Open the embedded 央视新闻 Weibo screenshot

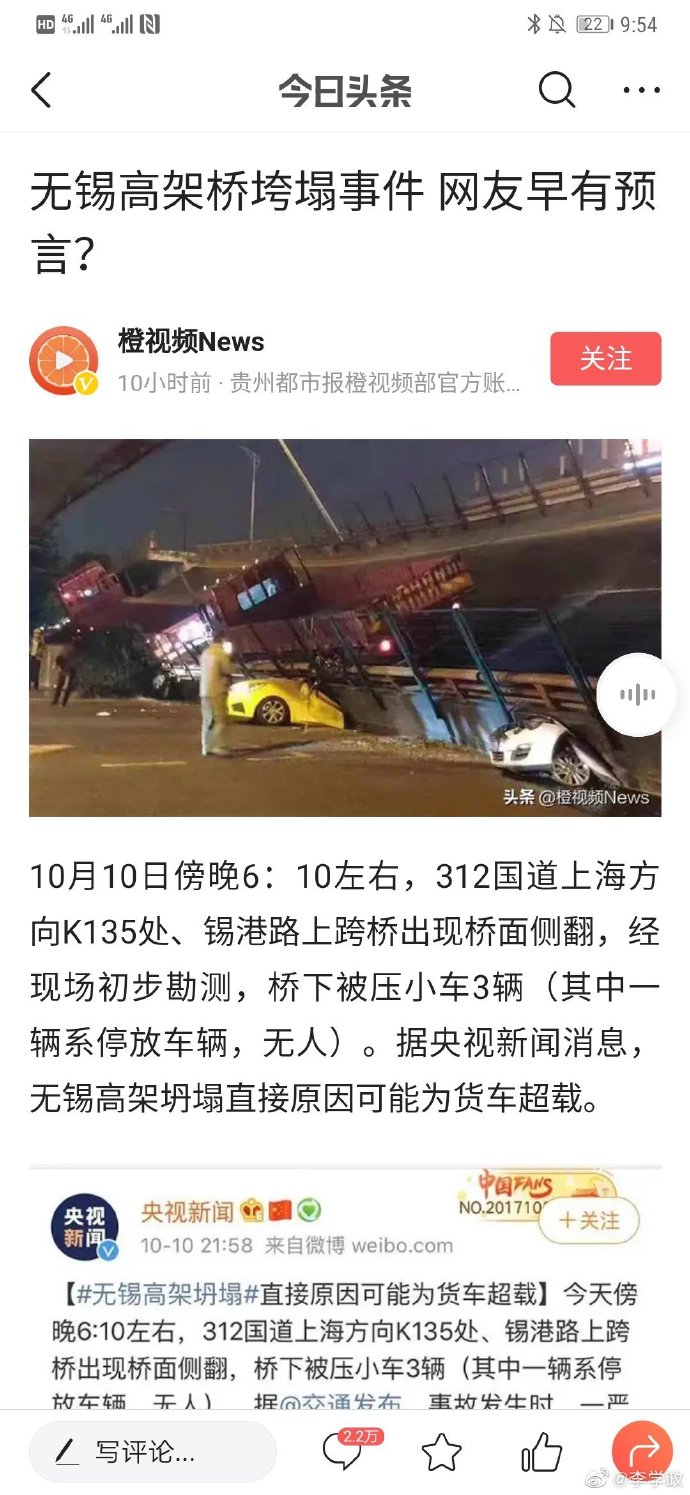pyautogui.click(x=345, y=1290)
